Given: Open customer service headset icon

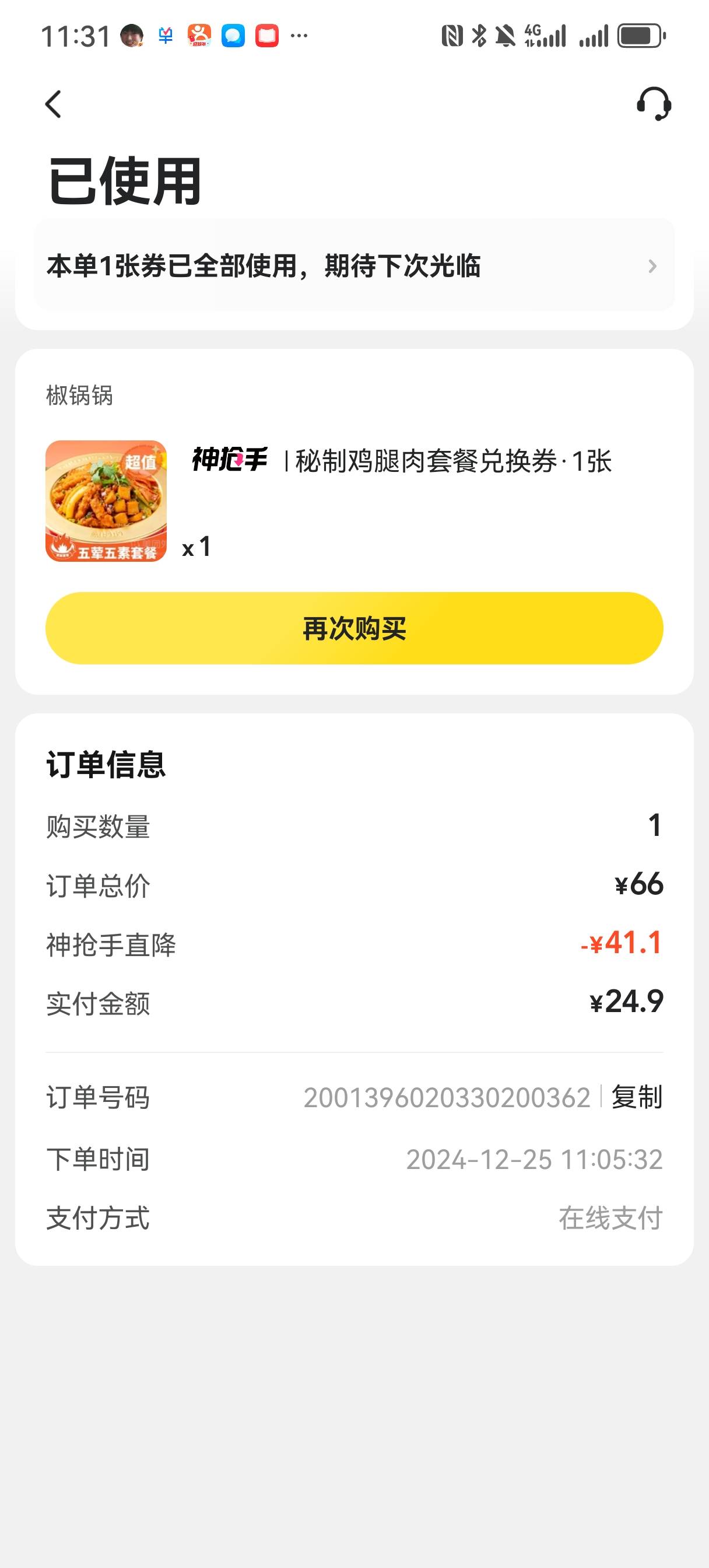Looking at the screenshot, I should point(654,103).
